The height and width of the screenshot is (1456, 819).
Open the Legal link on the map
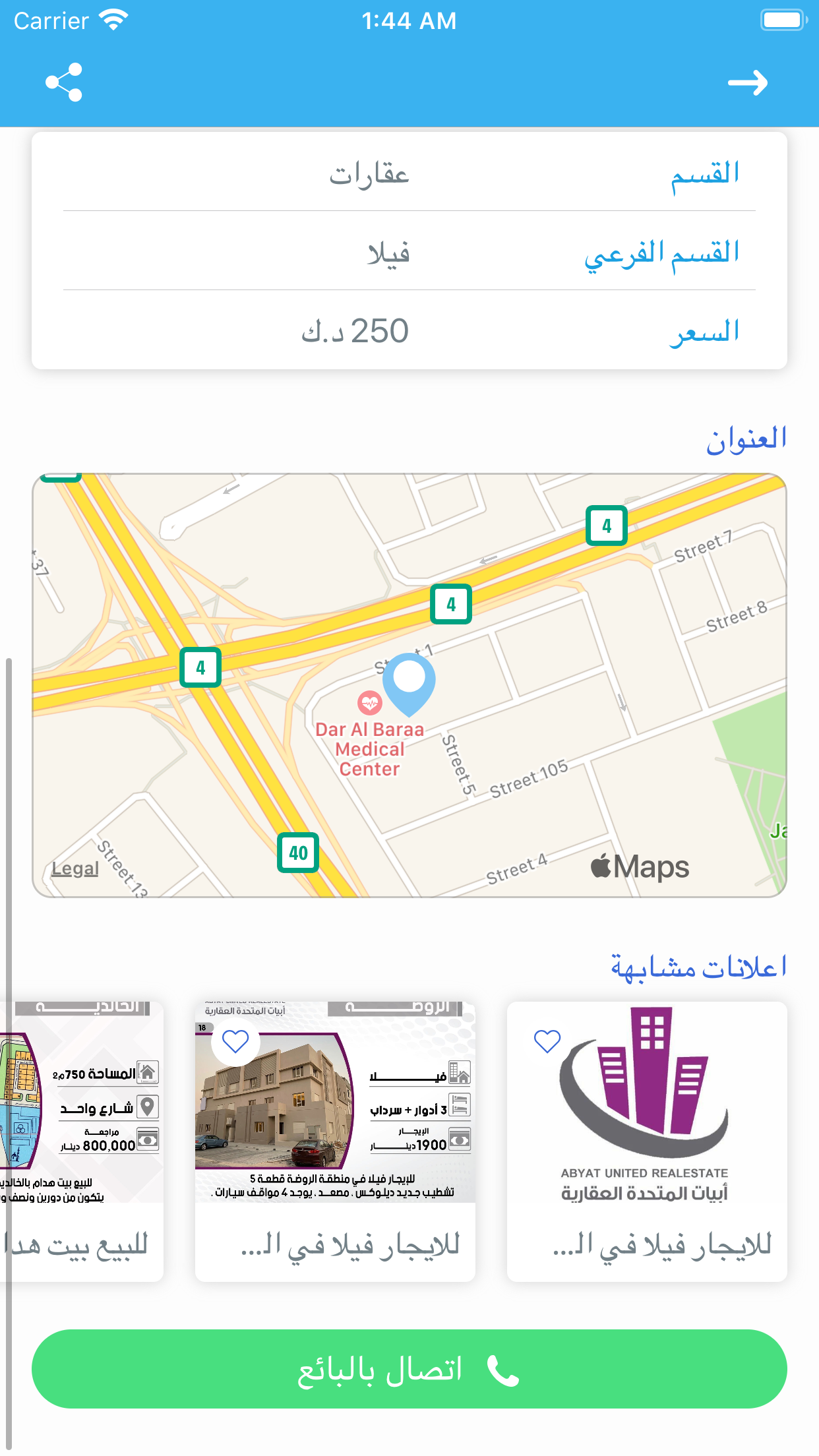(75, 868)
